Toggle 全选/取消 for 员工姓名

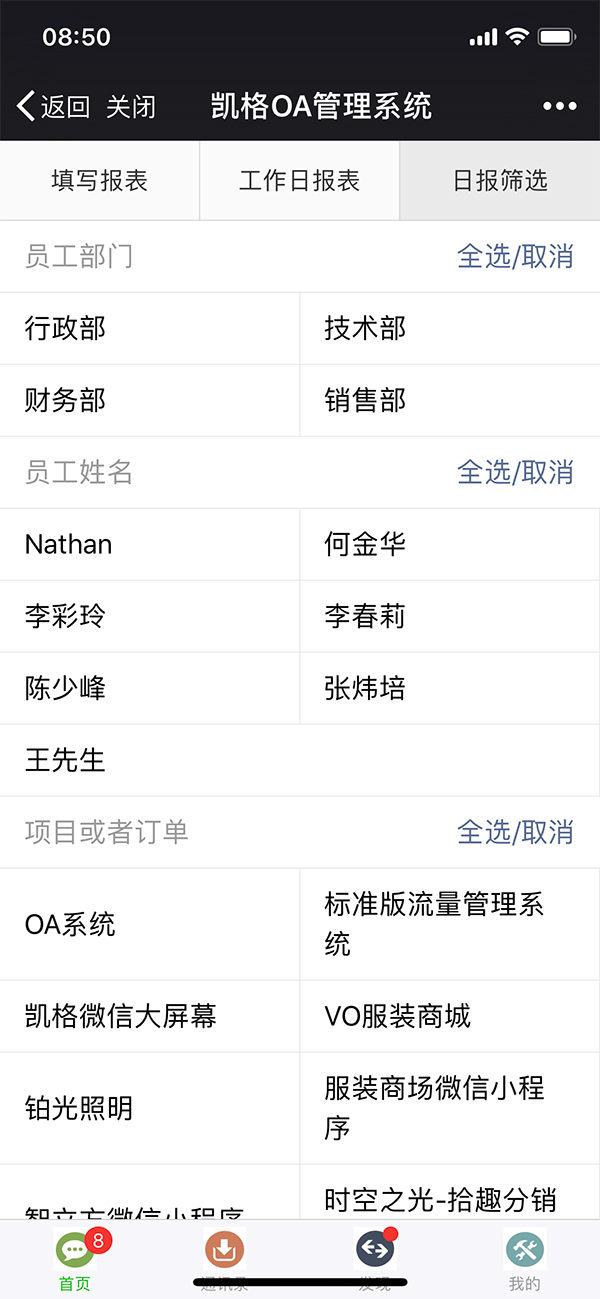tap(515, 472)
